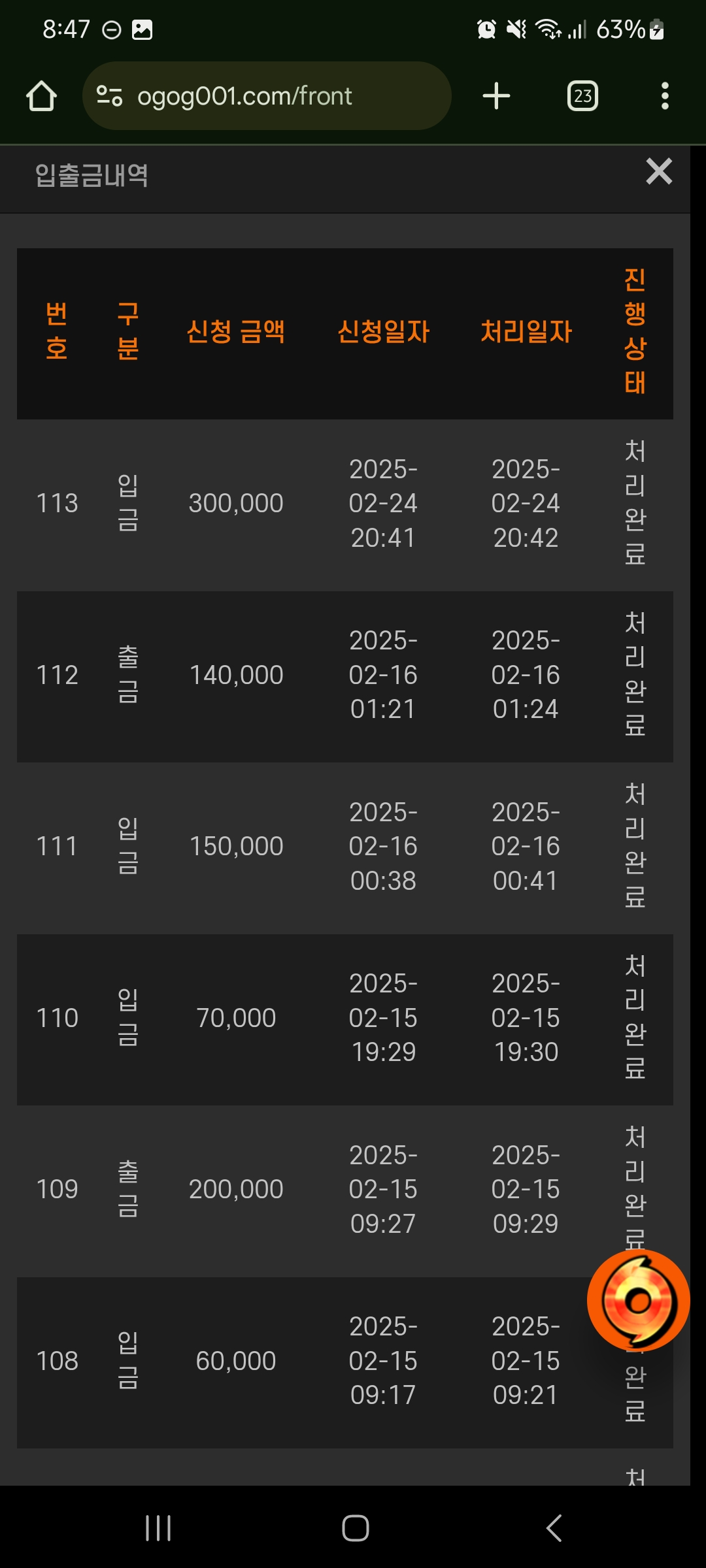Go back using the system back button

tap(554, 1528)
